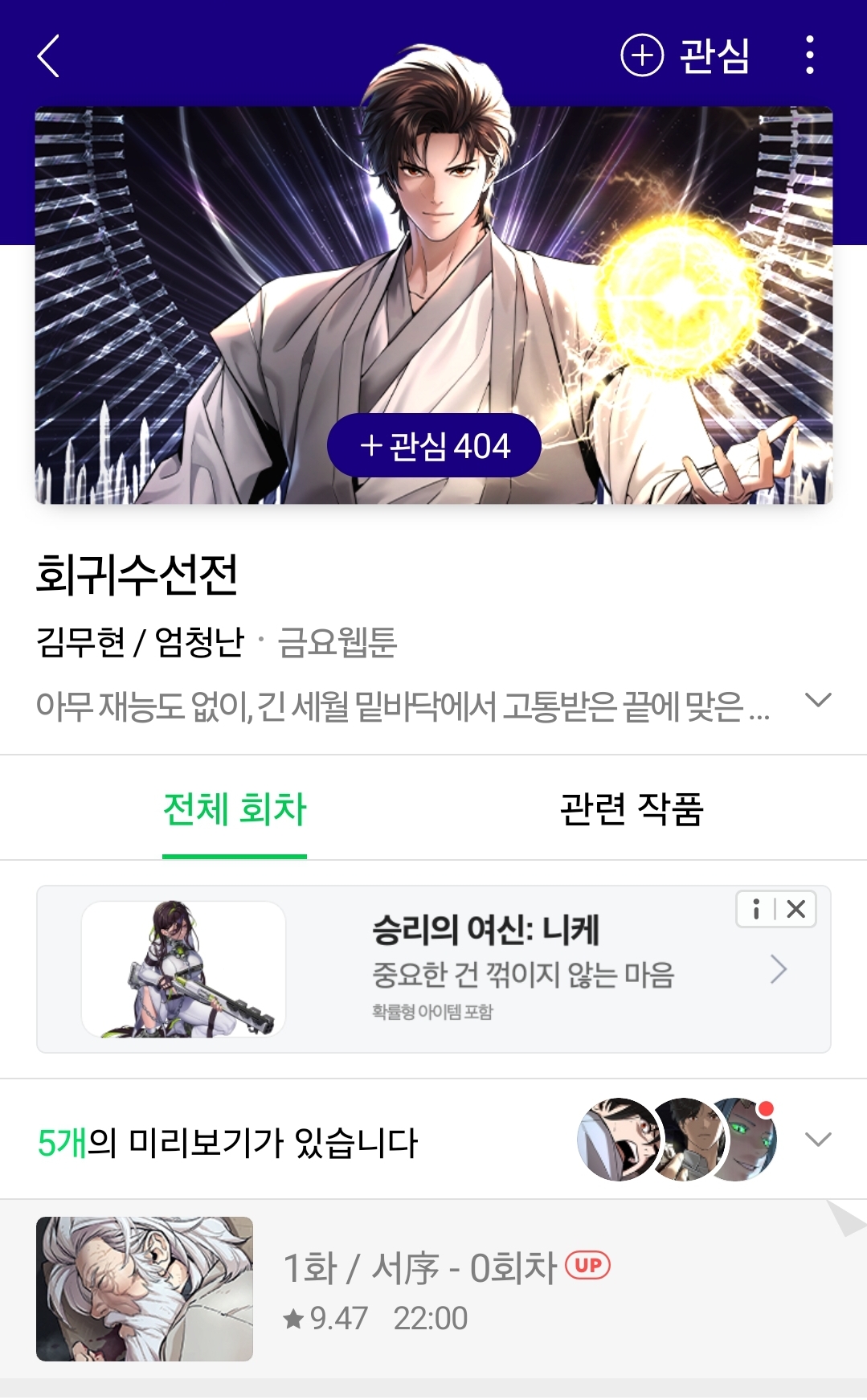The width and height of the screenshot is (867, 1400).
Task: Close the 승리의 여신: 니케 ad
Action: (x=796, y=909)
